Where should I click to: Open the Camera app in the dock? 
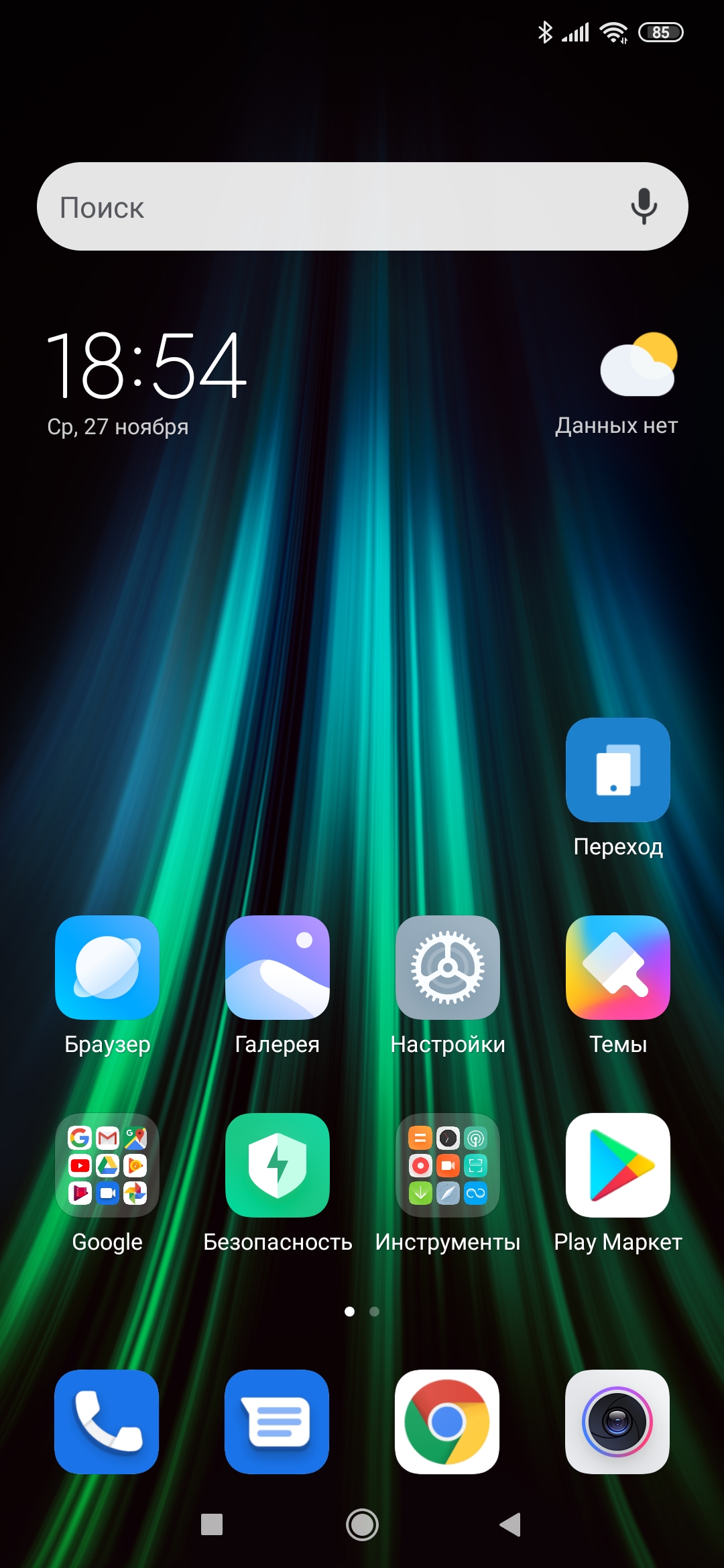pos(617,1422)
